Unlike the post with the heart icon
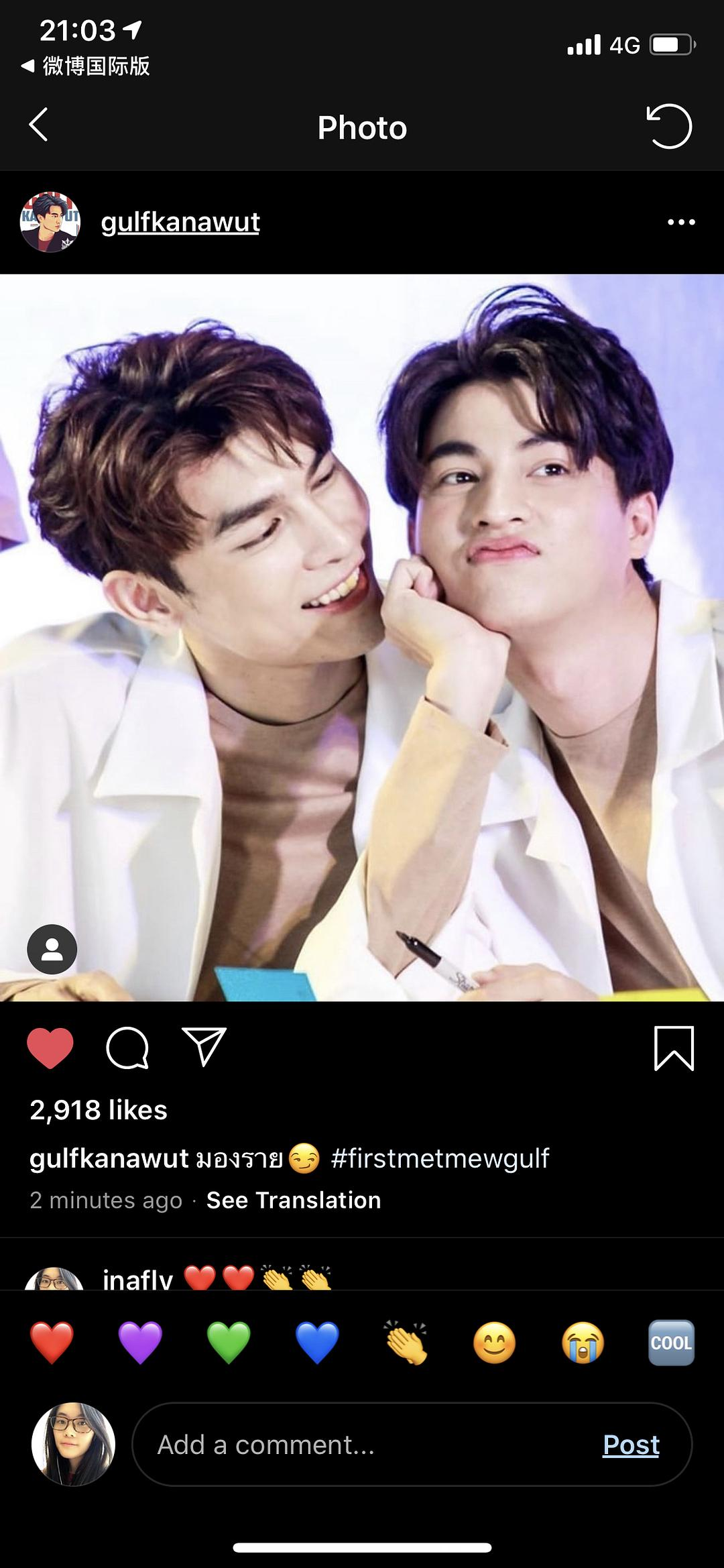This screenshot has height=1568, width=724. (50, 1048)
